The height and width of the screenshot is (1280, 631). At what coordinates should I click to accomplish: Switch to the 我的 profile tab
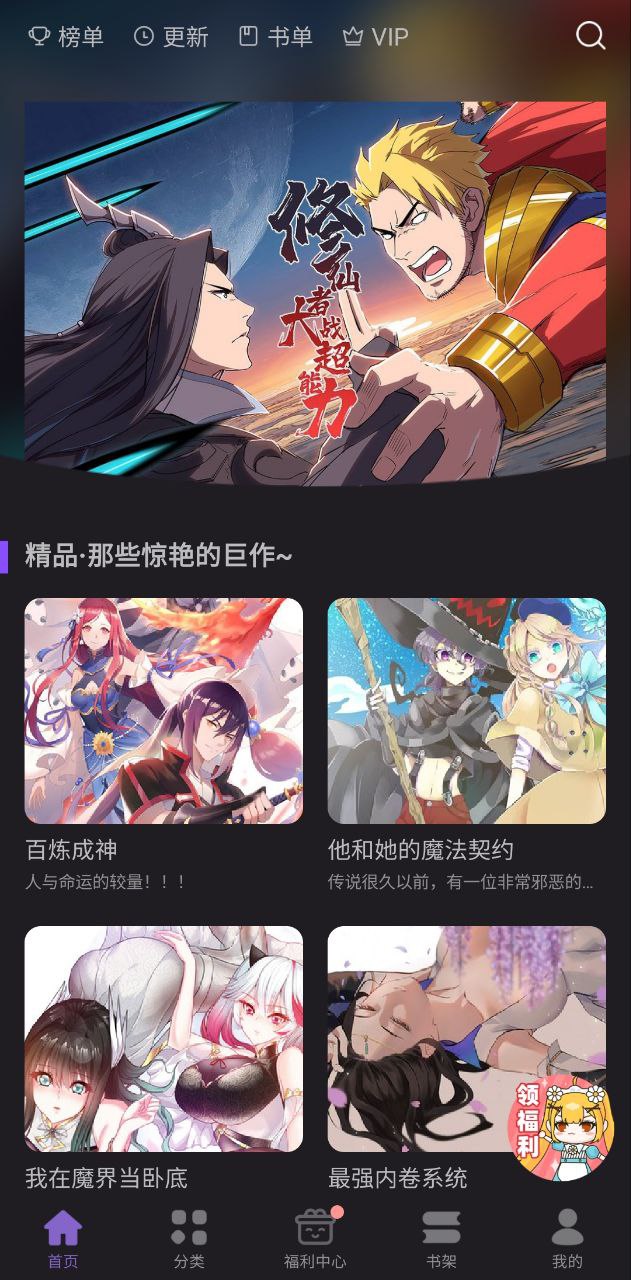[567, 1238]
